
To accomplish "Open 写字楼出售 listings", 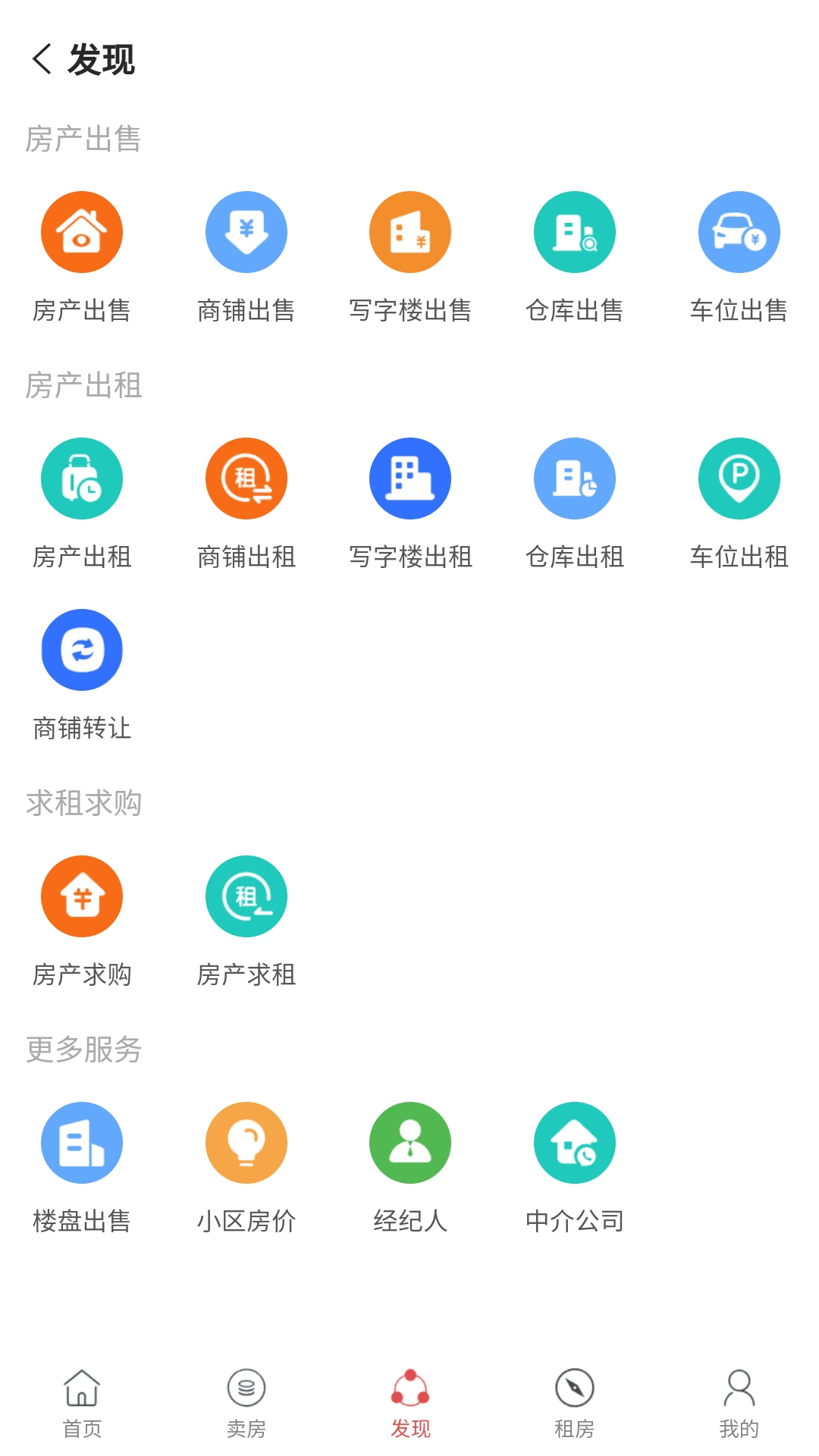I will pos(409,231).
